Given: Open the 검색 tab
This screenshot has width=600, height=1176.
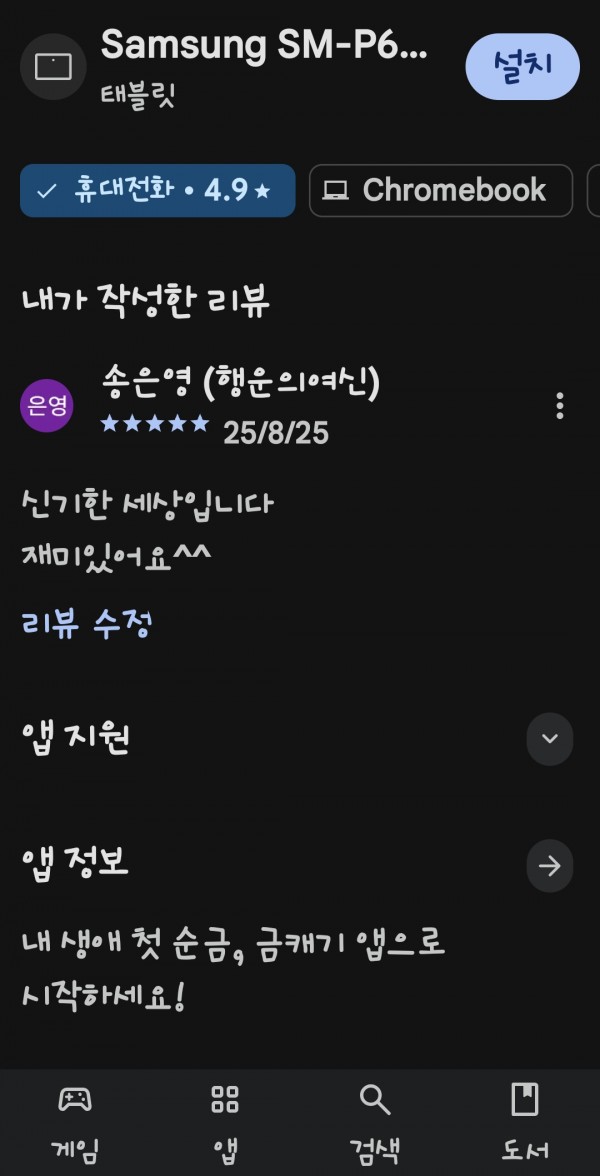Looking at the screenshot, I should tap(375, 1122).
